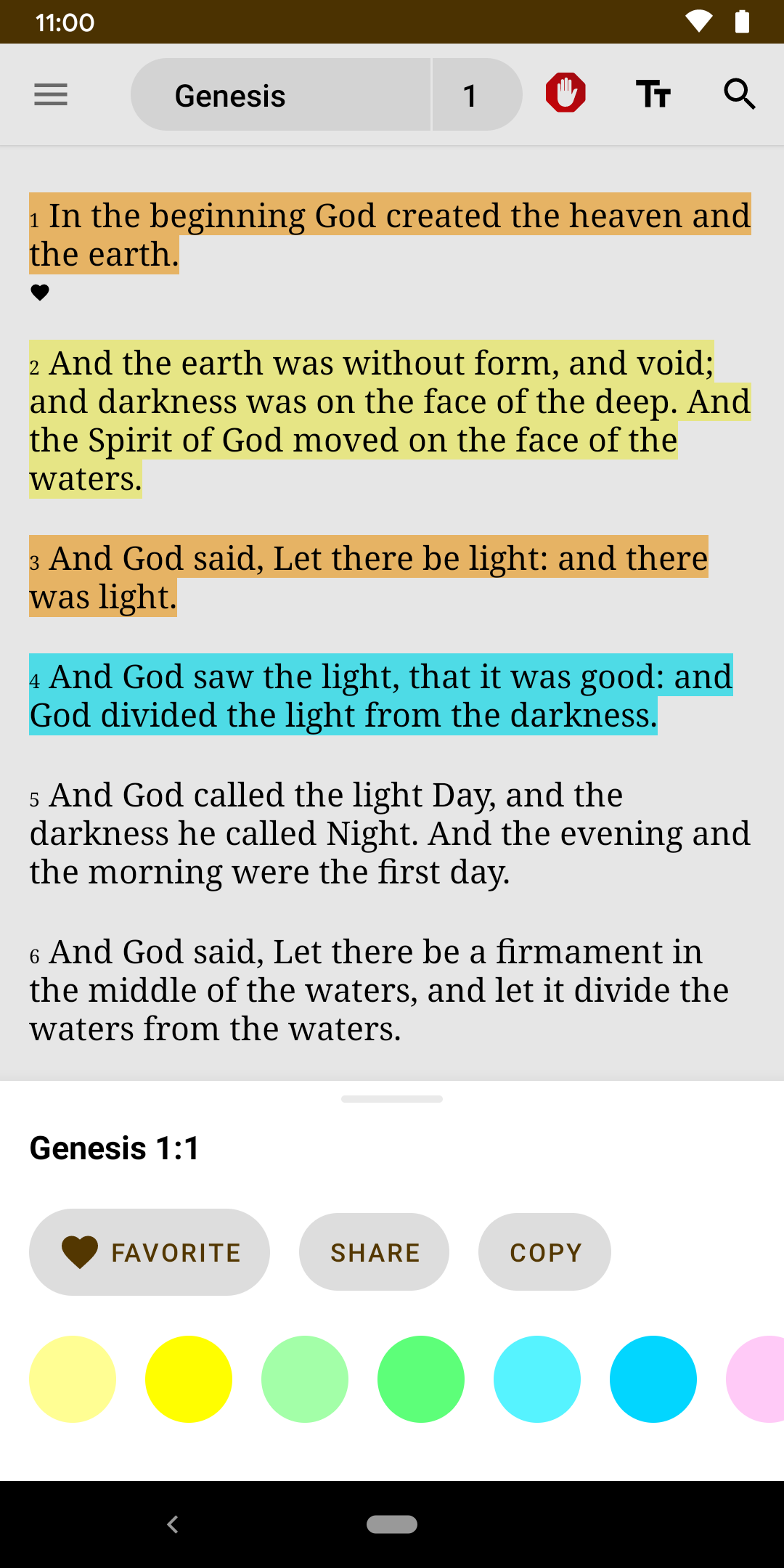Go back using the system back button

[x=173, y=1524]
